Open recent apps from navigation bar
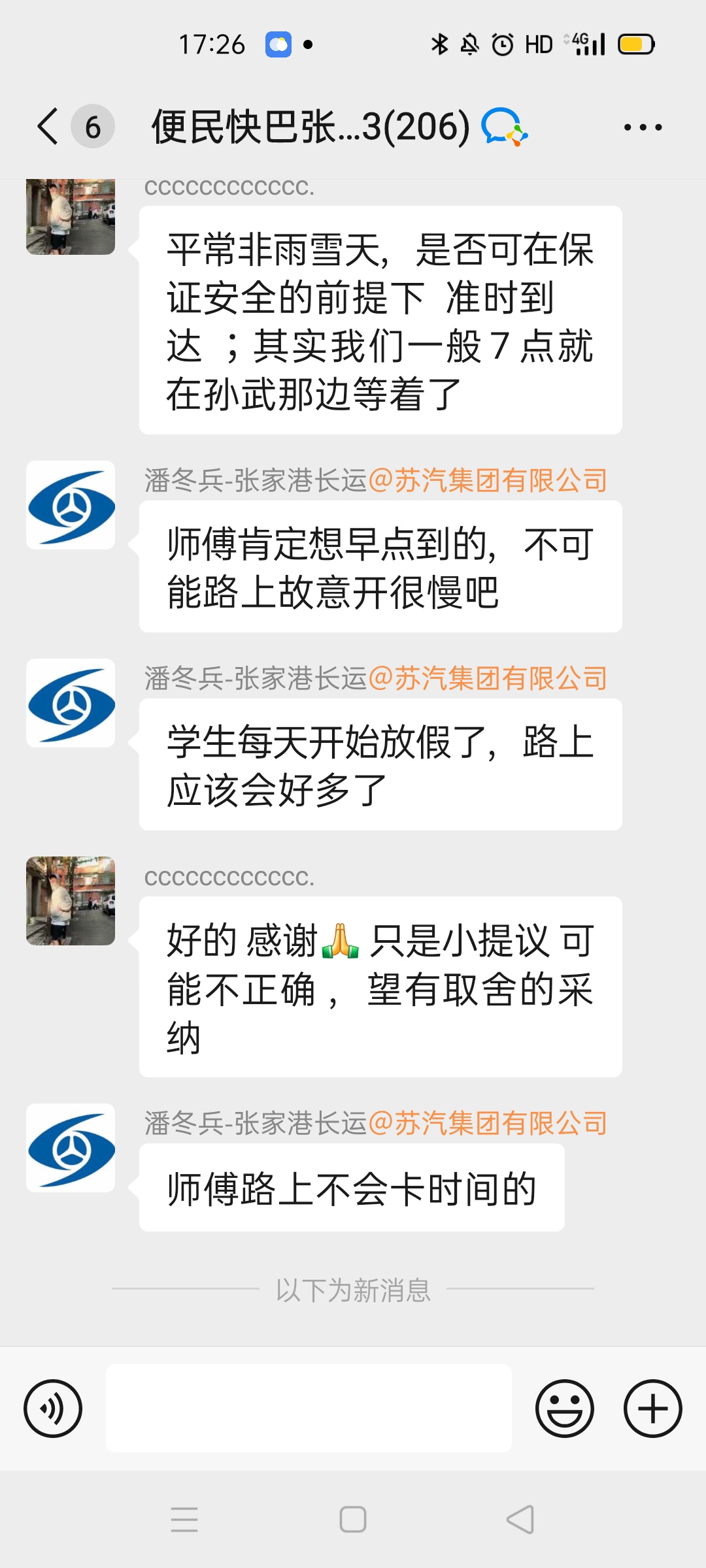Screen dimensions: 706x1568 point(184,1519)
